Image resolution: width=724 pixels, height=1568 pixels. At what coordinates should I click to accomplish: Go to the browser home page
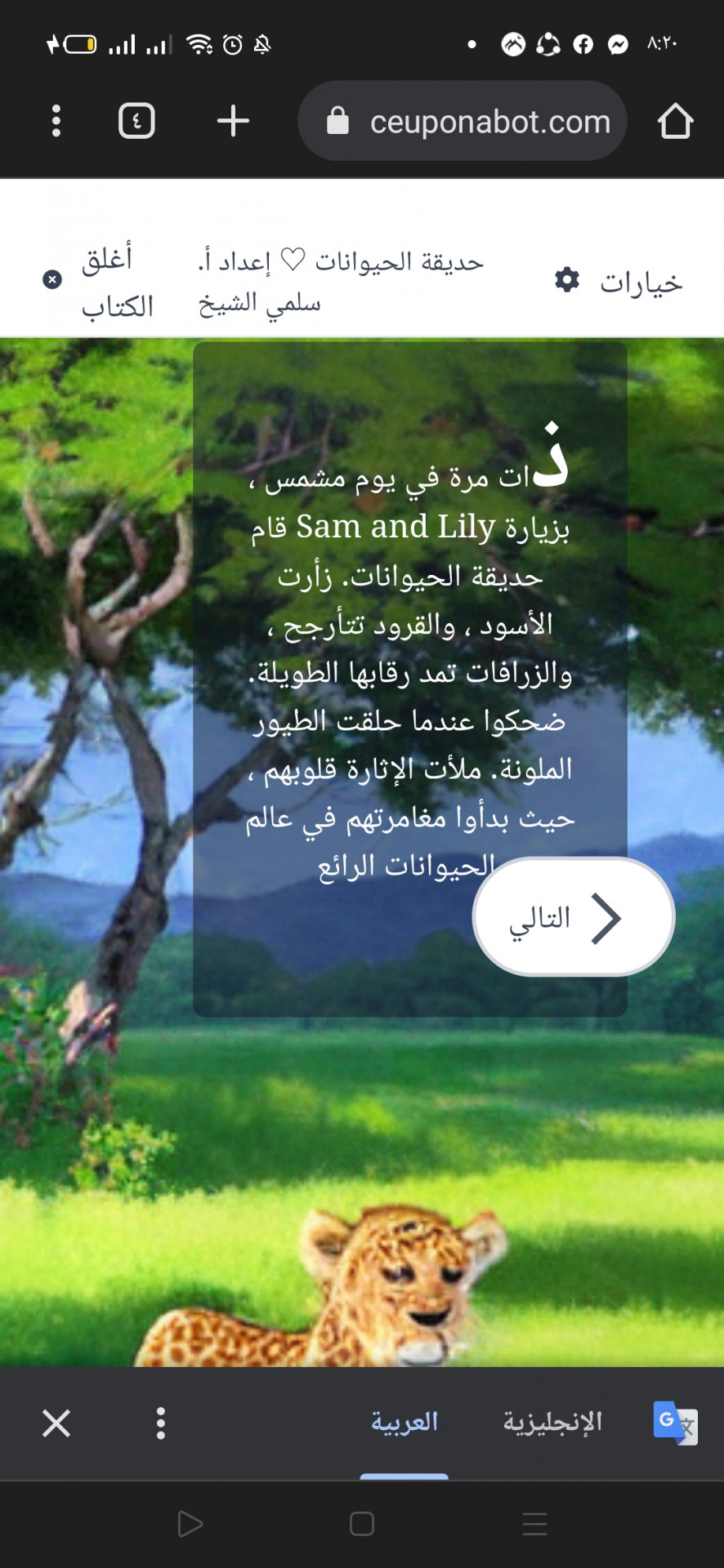pyautogui.click(x=675, y=121)
